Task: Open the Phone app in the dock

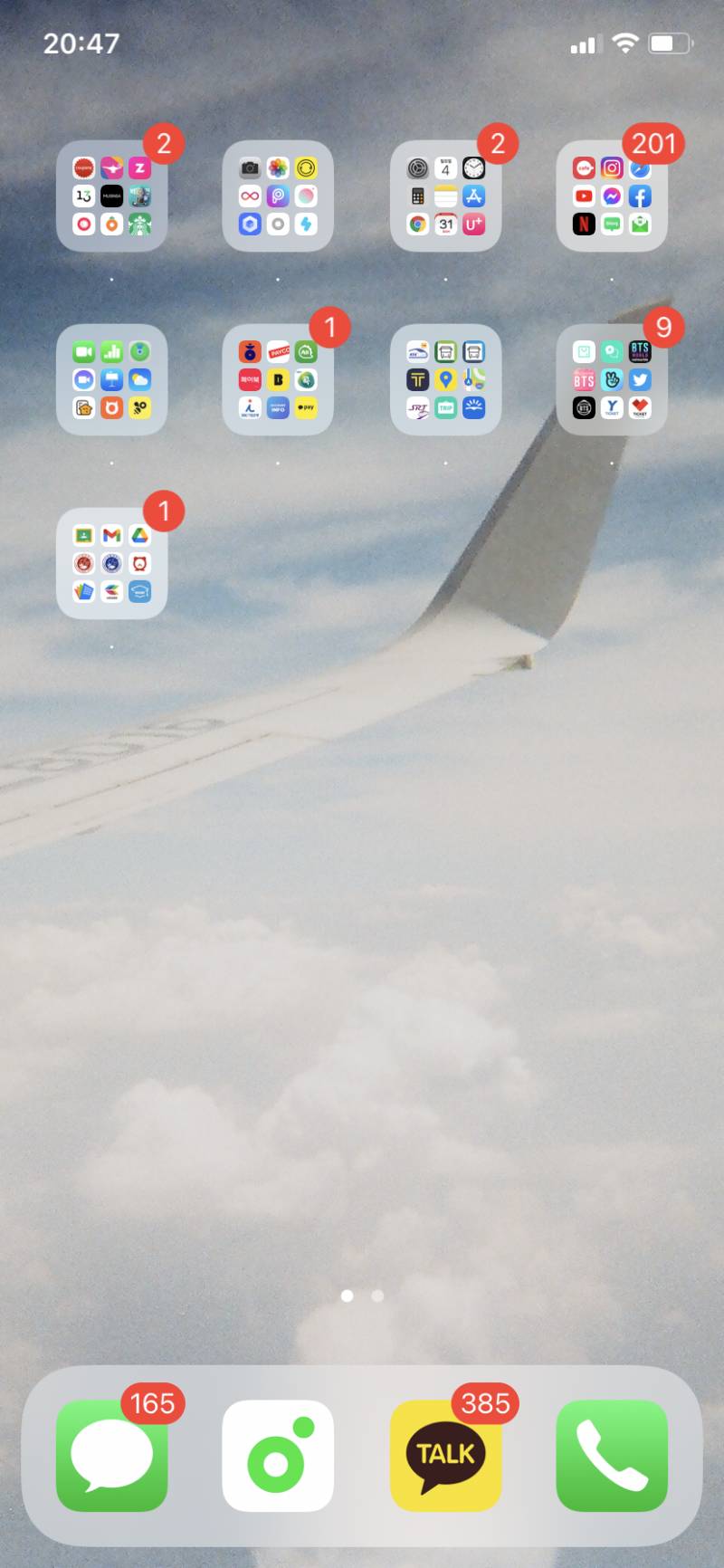Action: click(612, 1456)
